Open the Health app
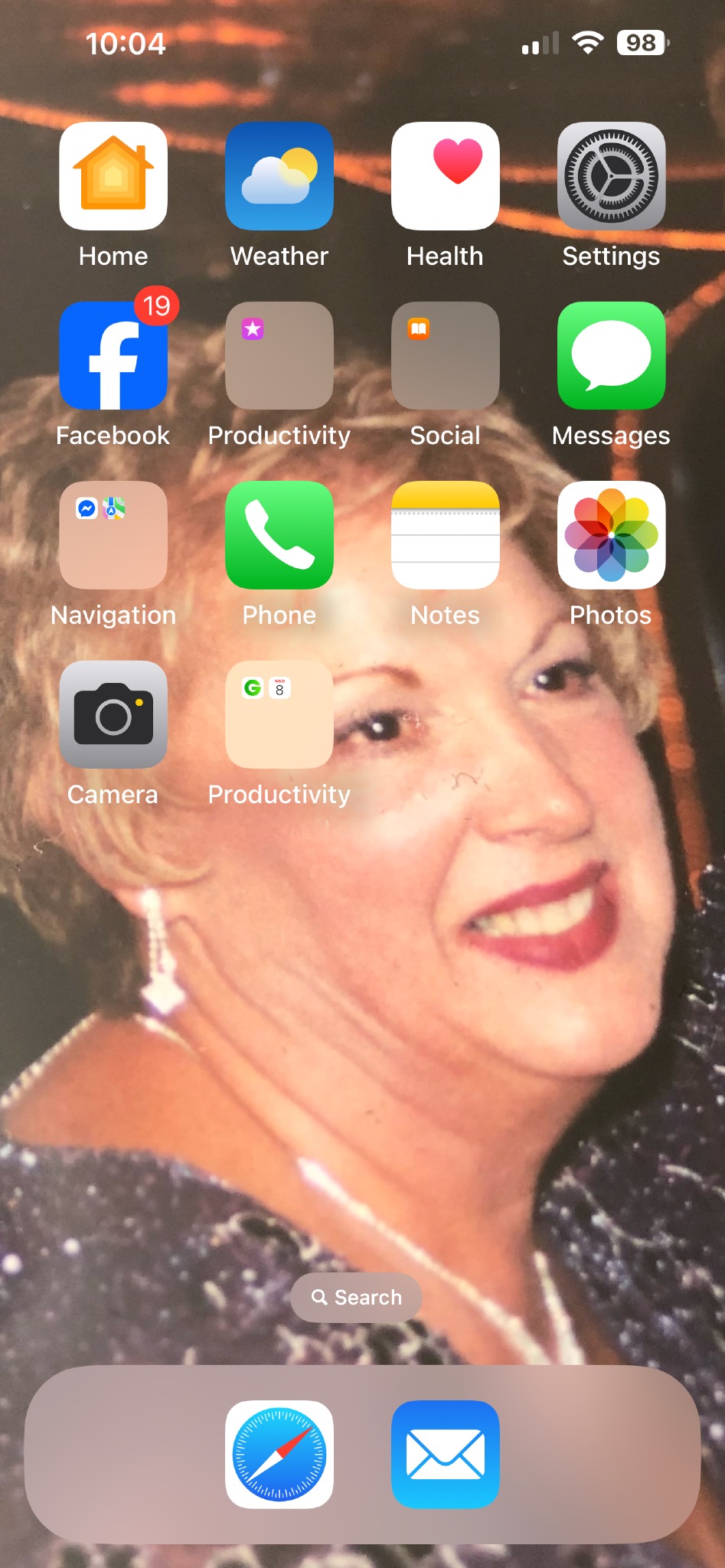 coord(446,177)
